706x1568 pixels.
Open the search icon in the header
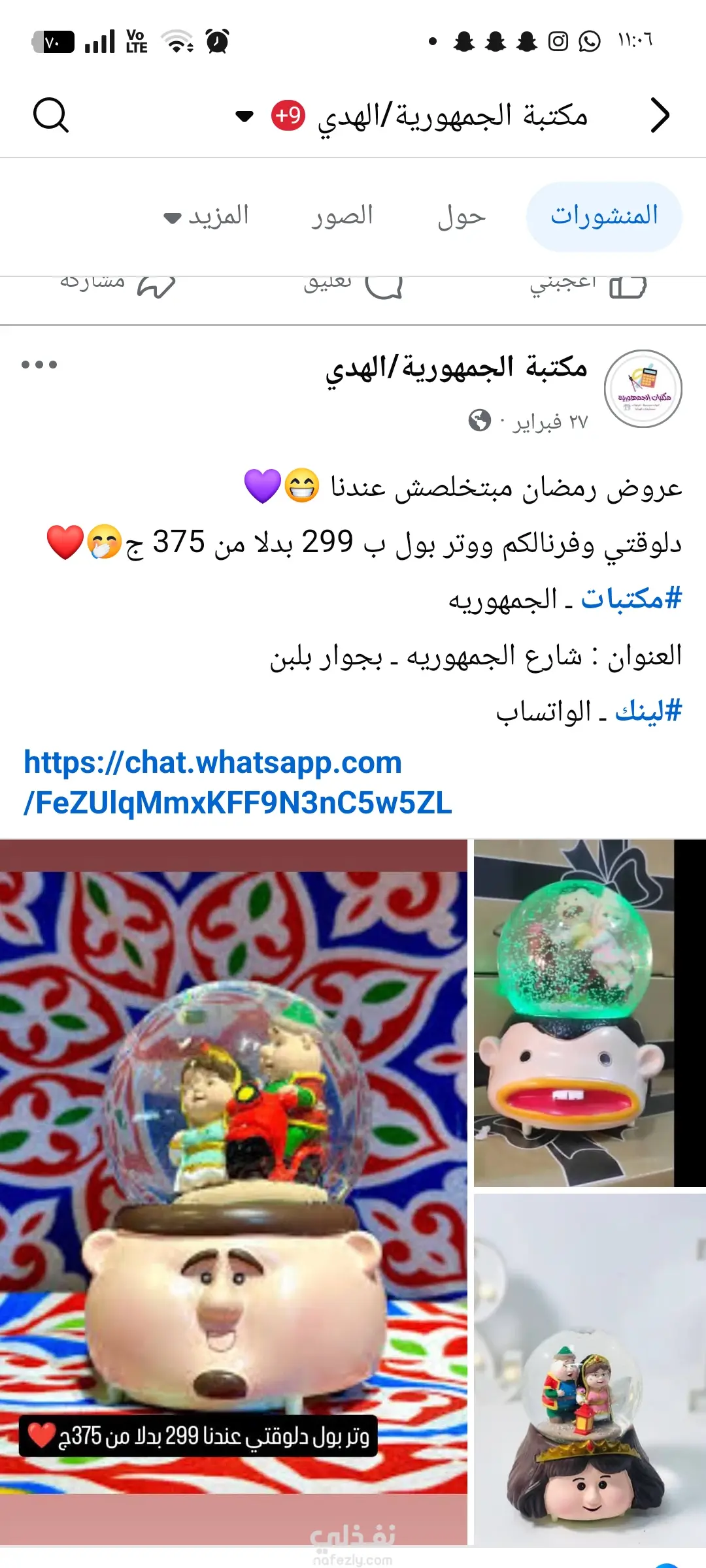pyautogui.click(x=50, y=116)
